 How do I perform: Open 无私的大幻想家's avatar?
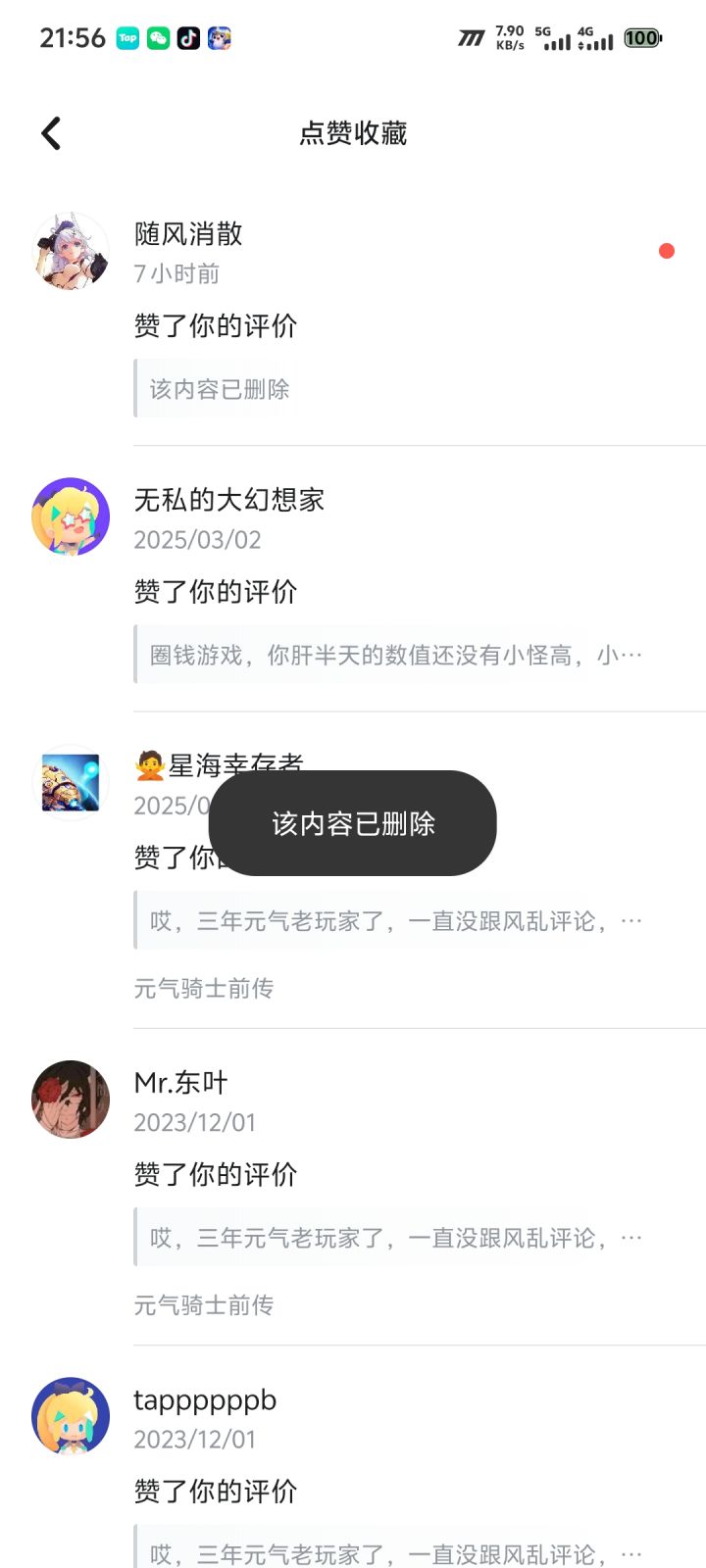pyautogui.click(x=70, y=516)
